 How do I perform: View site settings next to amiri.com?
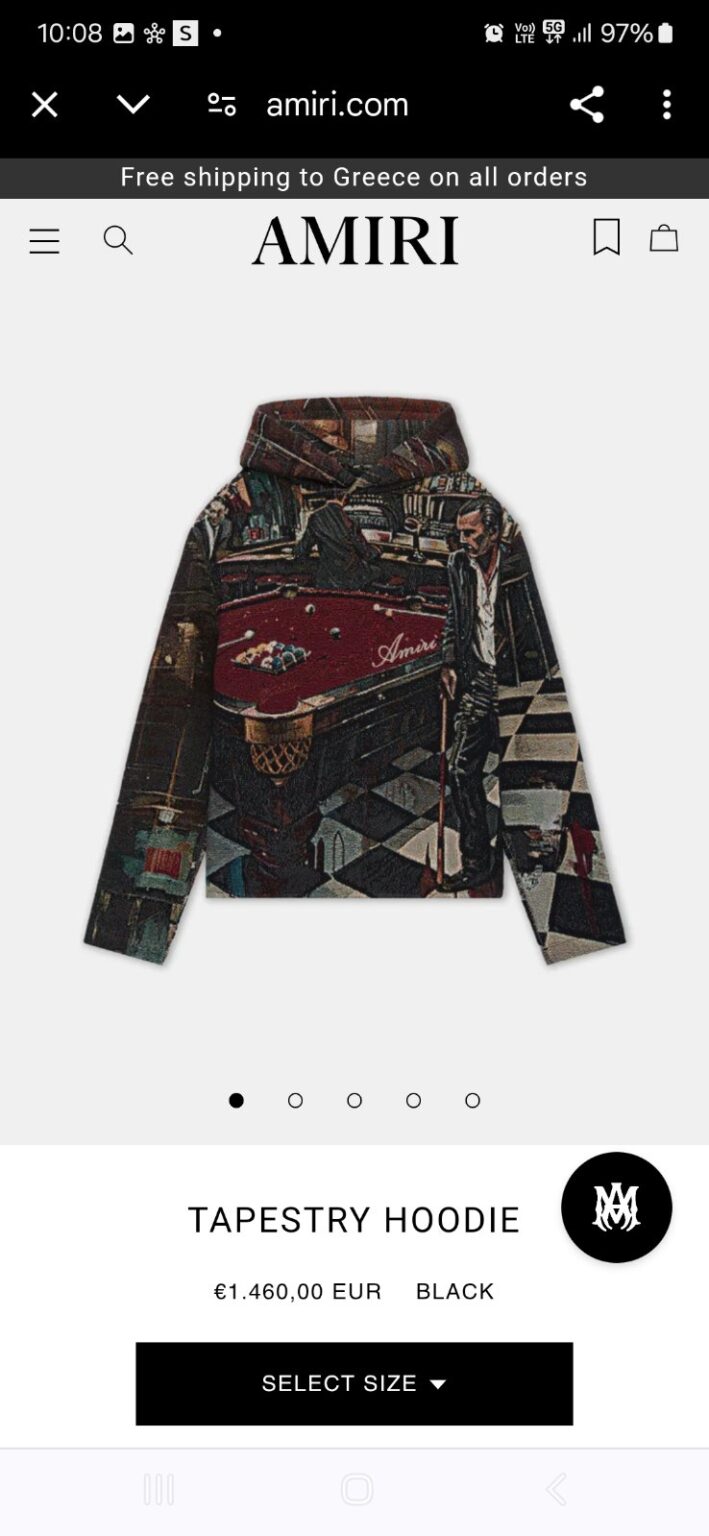coord(221,105)
